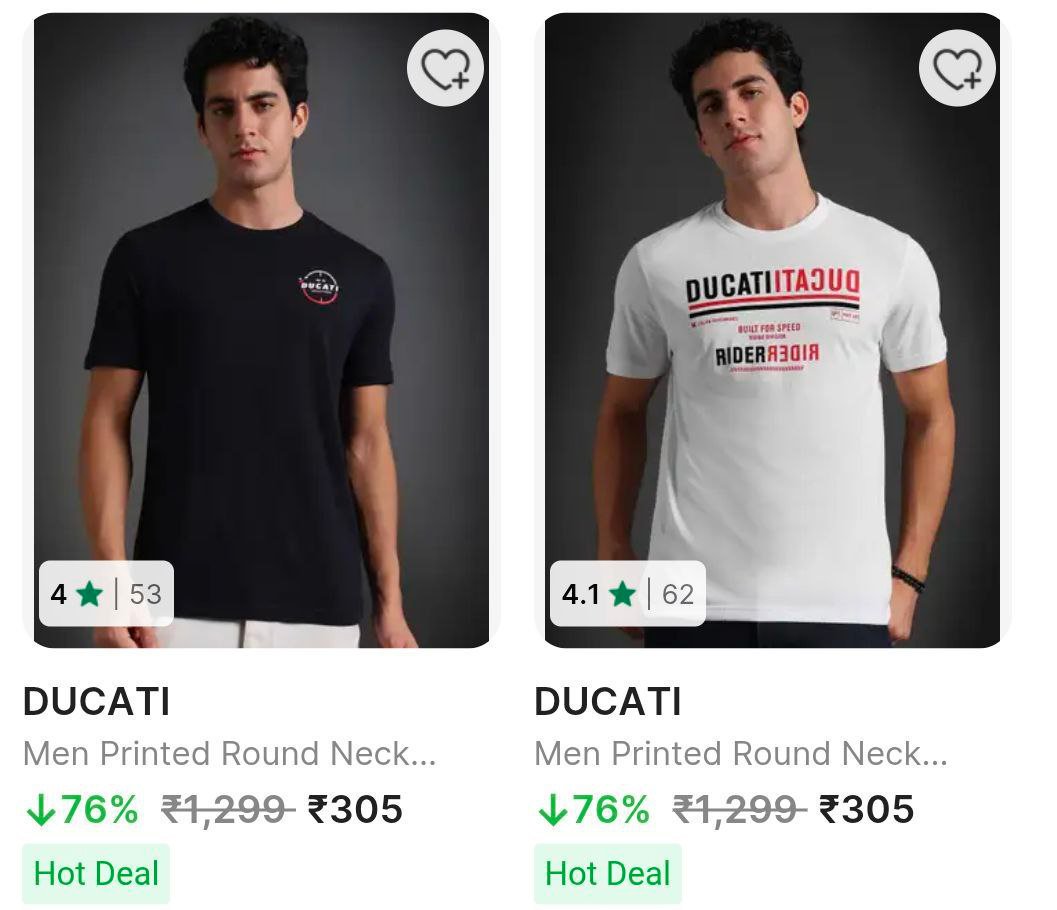This screenshot has height=910, width=1057.
Task: Wishlist the black Ducati t-shirt
Action: pyautogui.click(x=445, y=69)
